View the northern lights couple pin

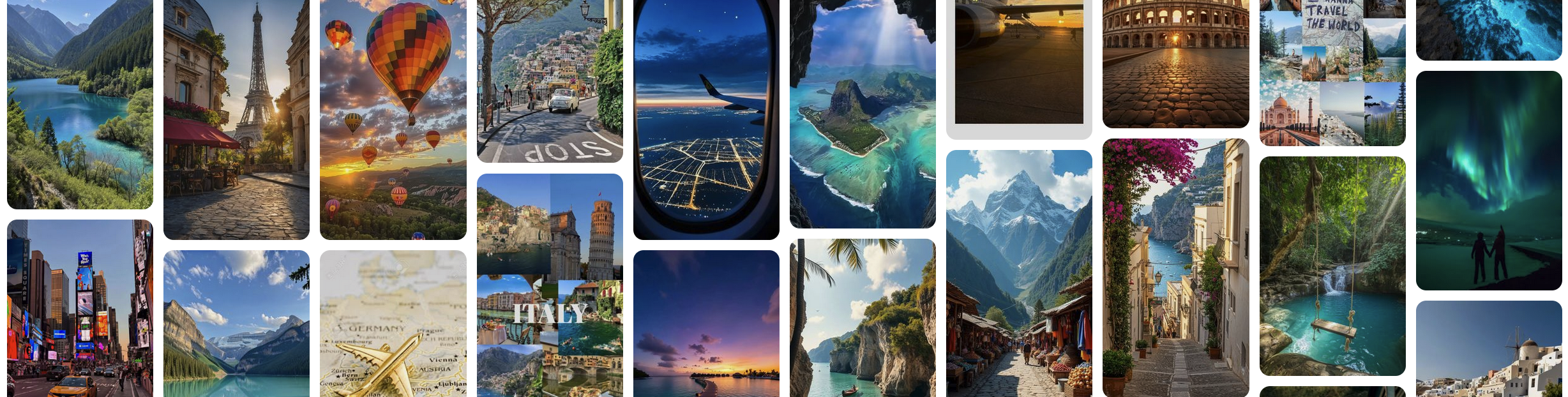1489,181
